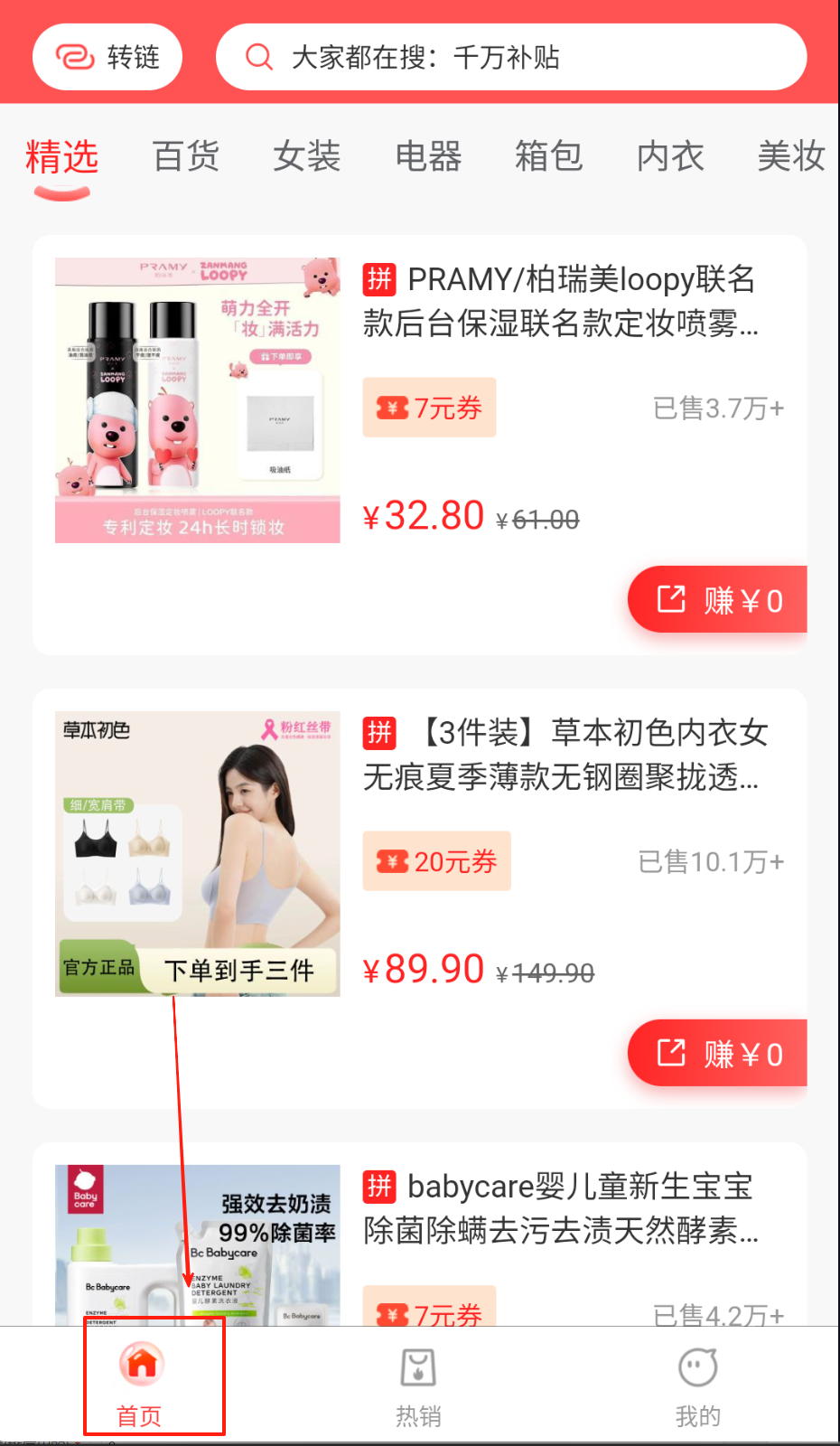Select the 女装 category tab
The height and width of the screenshot is (1446, 840).
pos(307,157)
